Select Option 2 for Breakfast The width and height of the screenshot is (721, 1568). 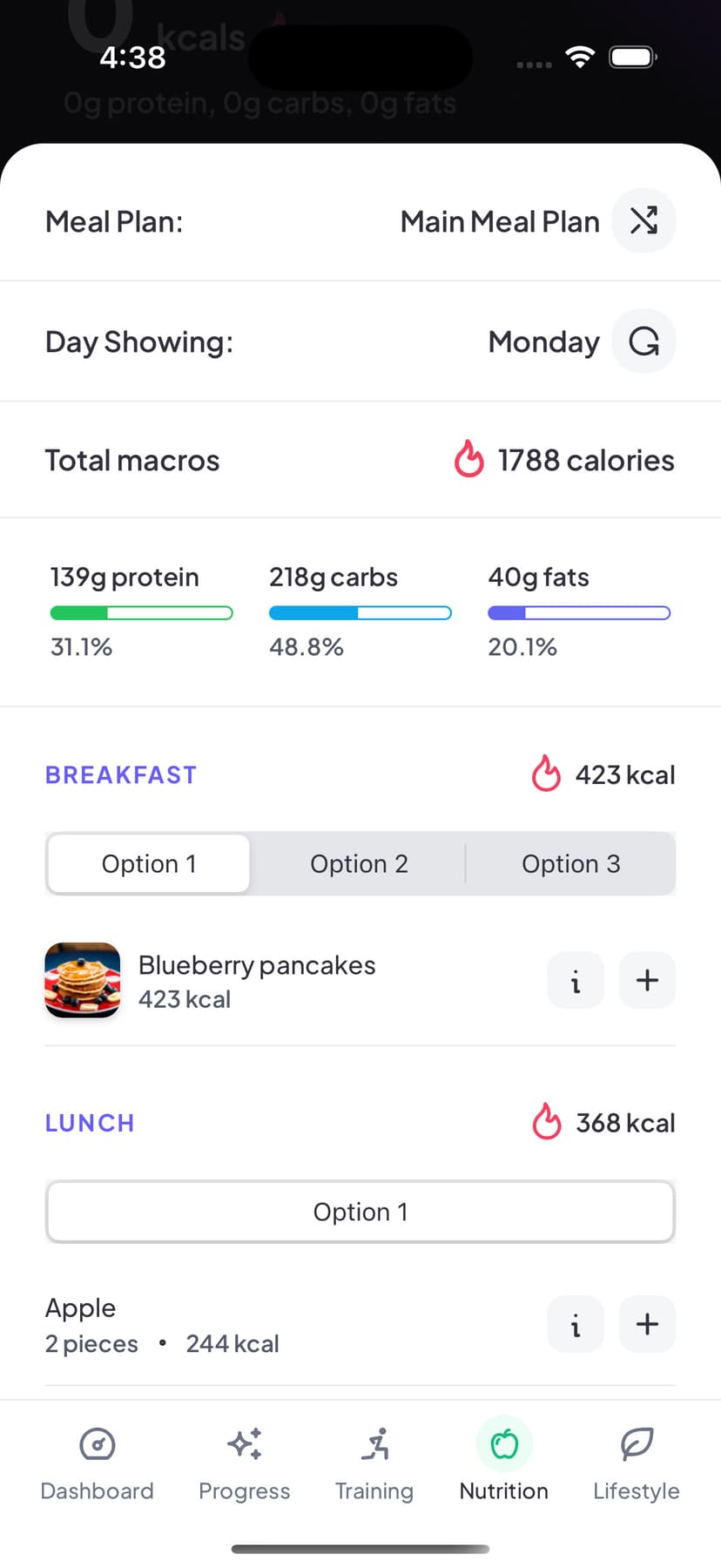click(359, 863)
